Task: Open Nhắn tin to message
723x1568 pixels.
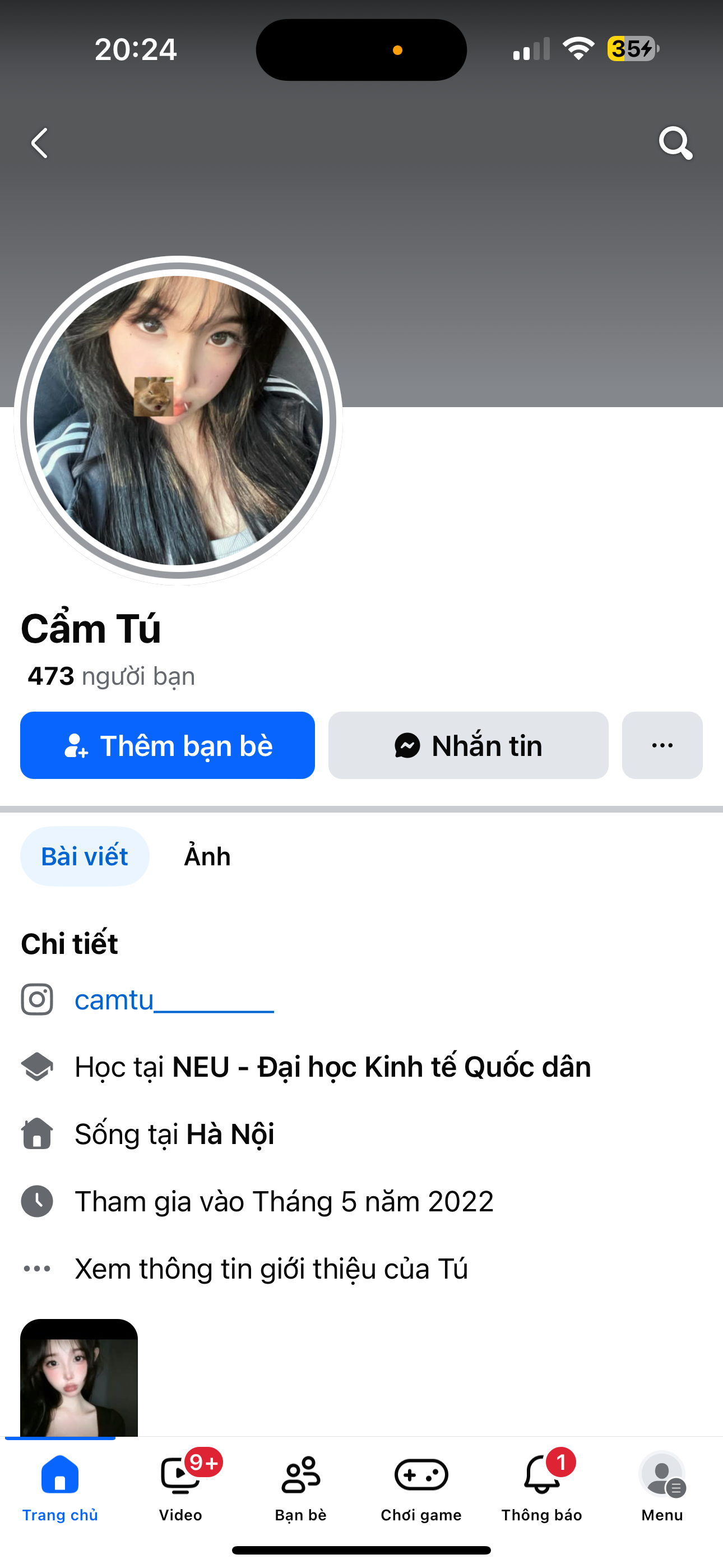Action: point(468,746)
